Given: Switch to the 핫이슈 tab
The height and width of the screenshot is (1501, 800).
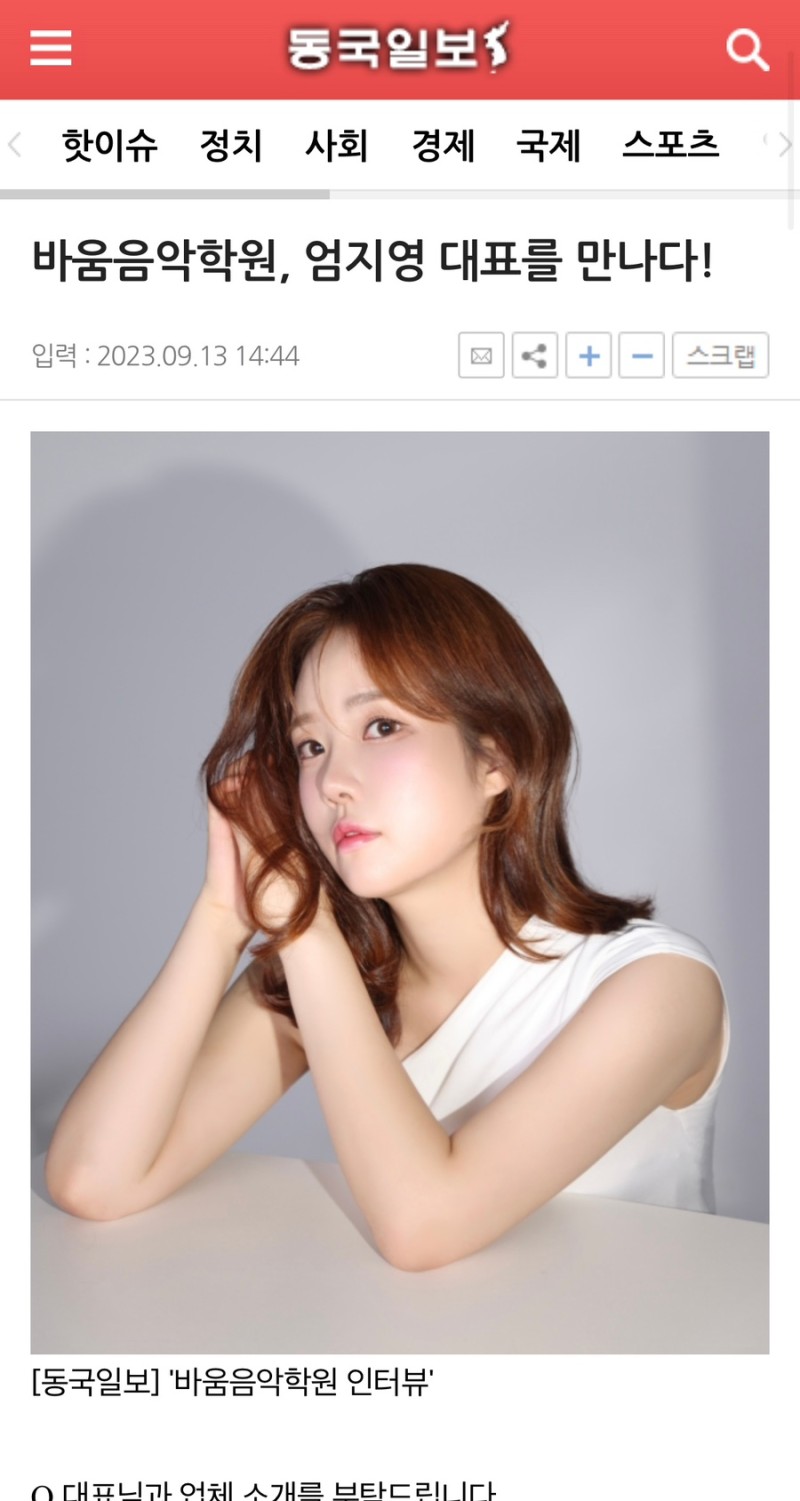Looking at the screenshot, I should (110, 146).
